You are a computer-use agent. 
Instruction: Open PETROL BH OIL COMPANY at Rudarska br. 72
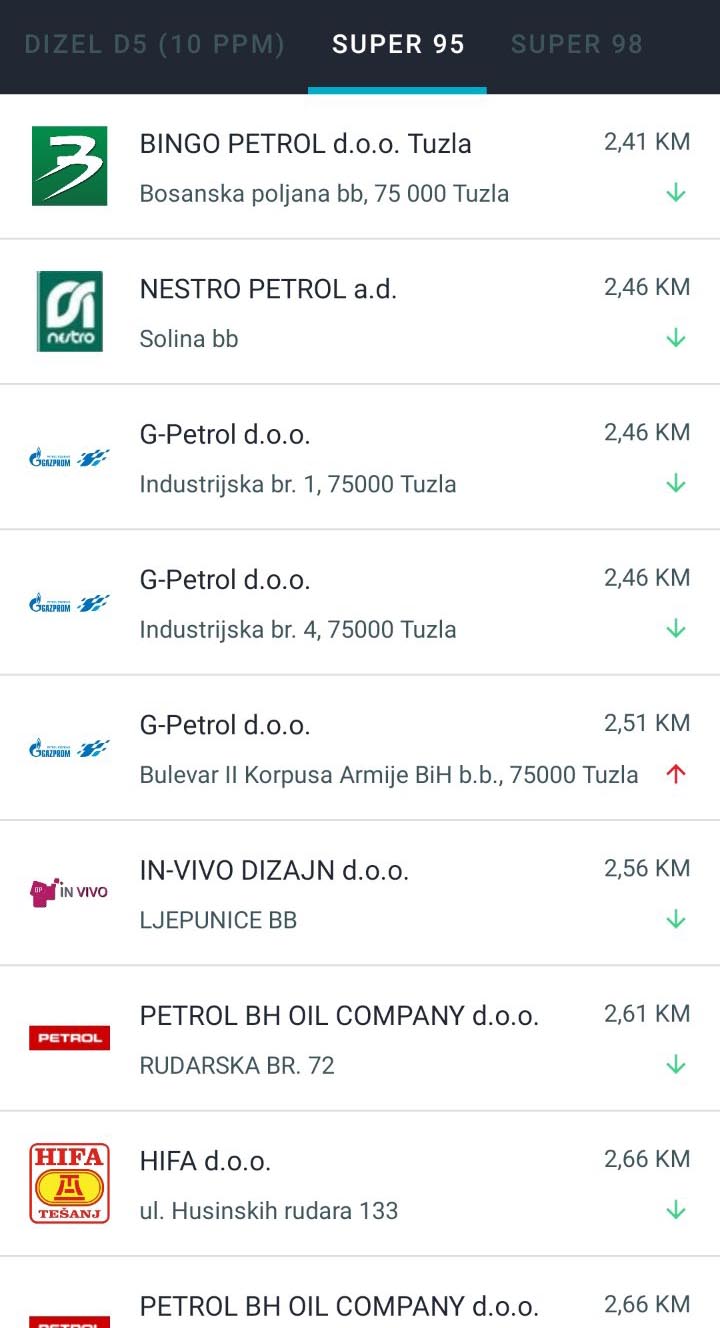[x=360, y=1039]
